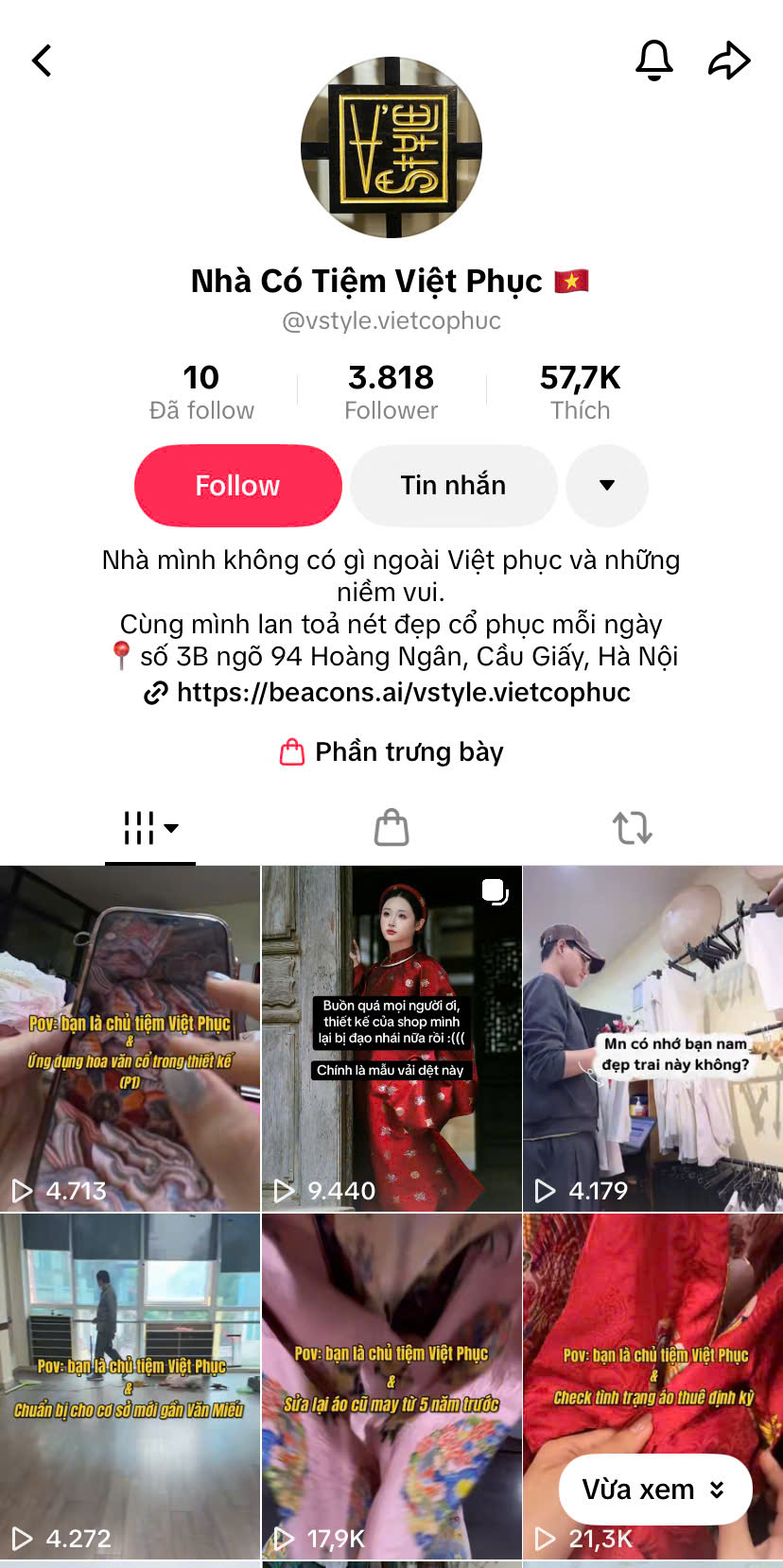The width and height of the screenshot is (783, 1568).
Task: Expand the suggested accounts dropdown arrow
Action: (x=607, y=485)
